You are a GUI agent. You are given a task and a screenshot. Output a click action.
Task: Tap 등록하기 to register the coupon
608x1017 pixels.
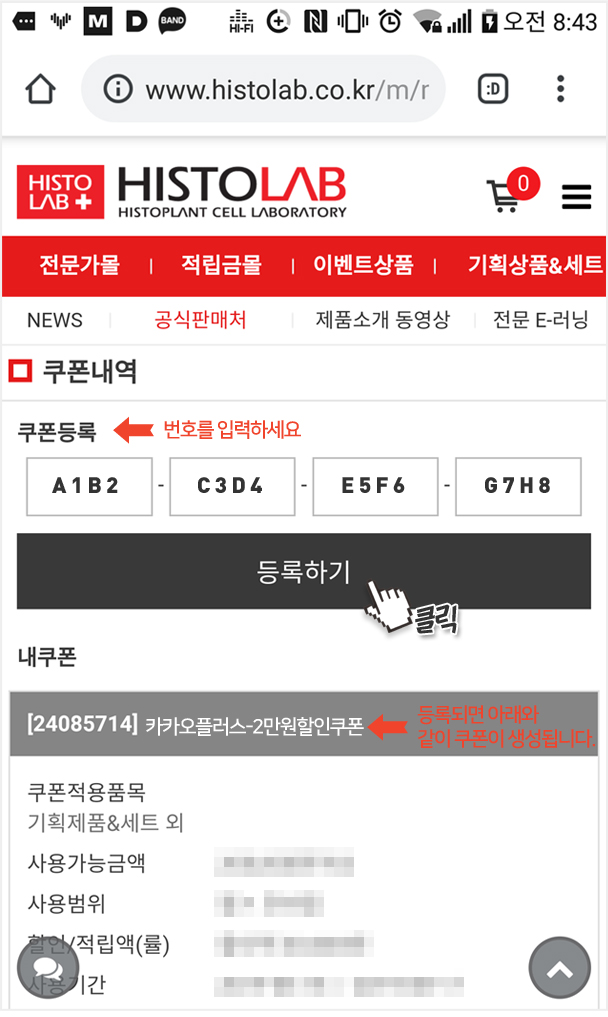303,571
